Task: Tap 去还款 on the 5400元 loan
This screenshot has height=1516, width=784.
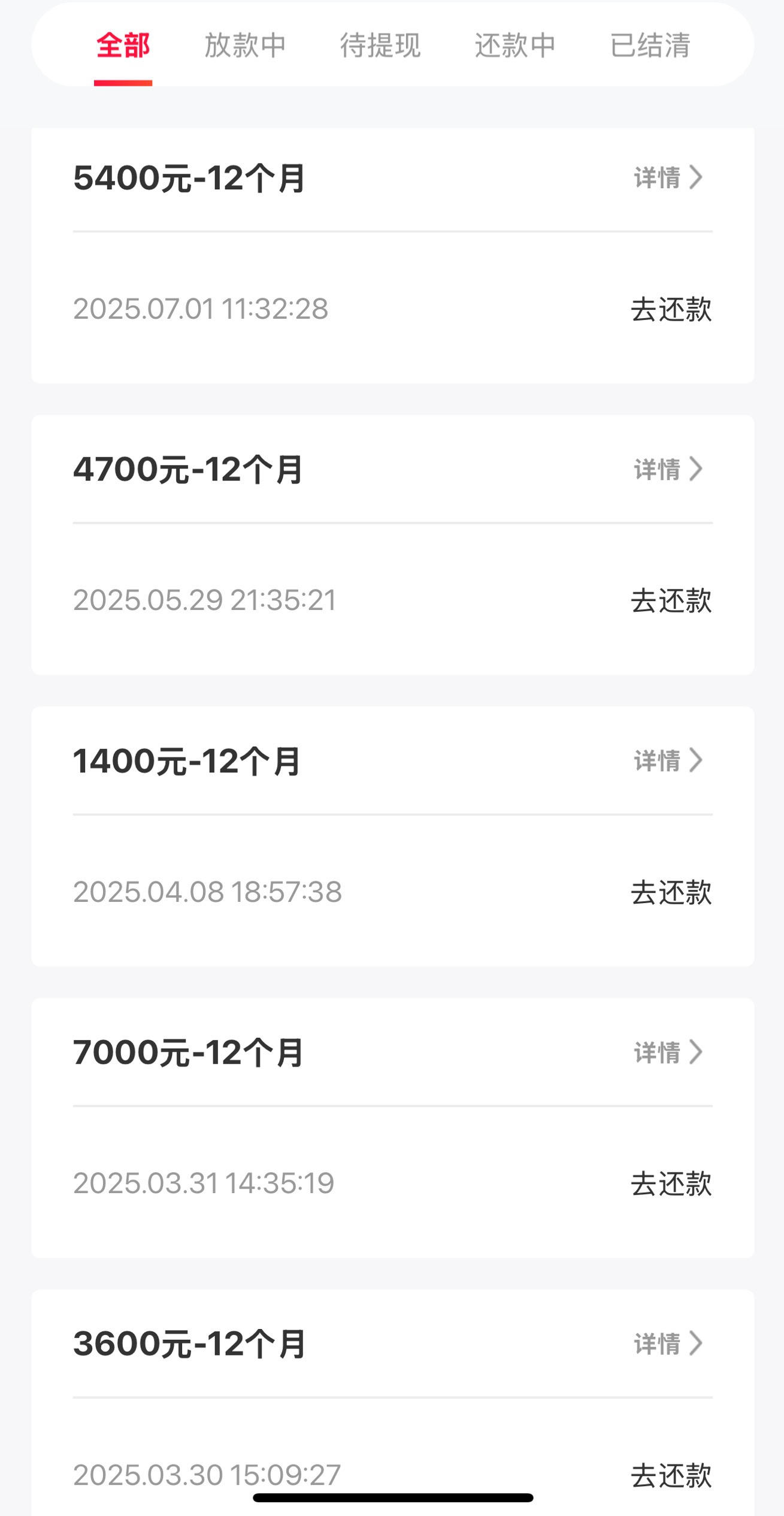Action: [x=671, y=309]
